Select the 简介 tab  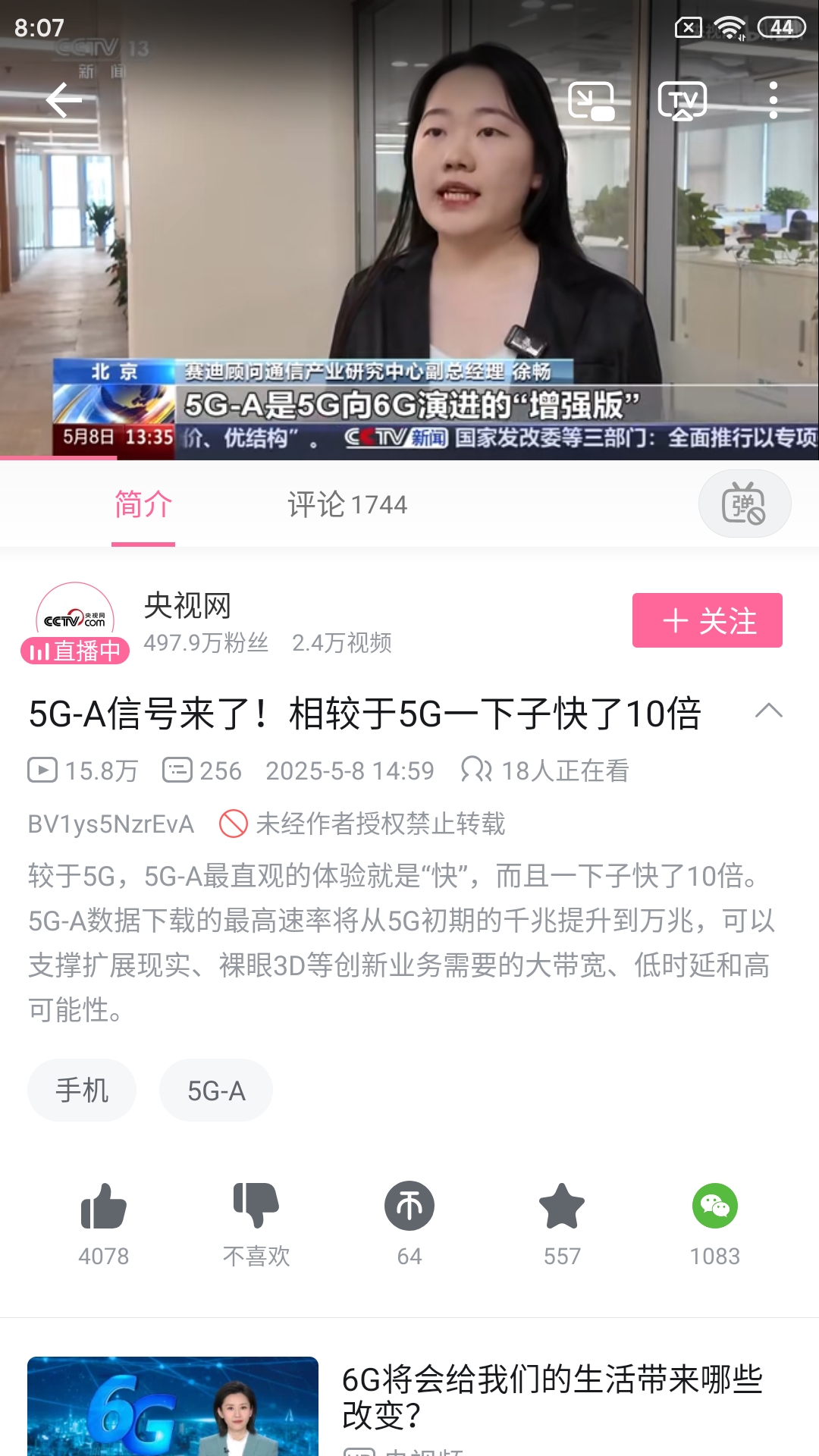click(143, 504)
